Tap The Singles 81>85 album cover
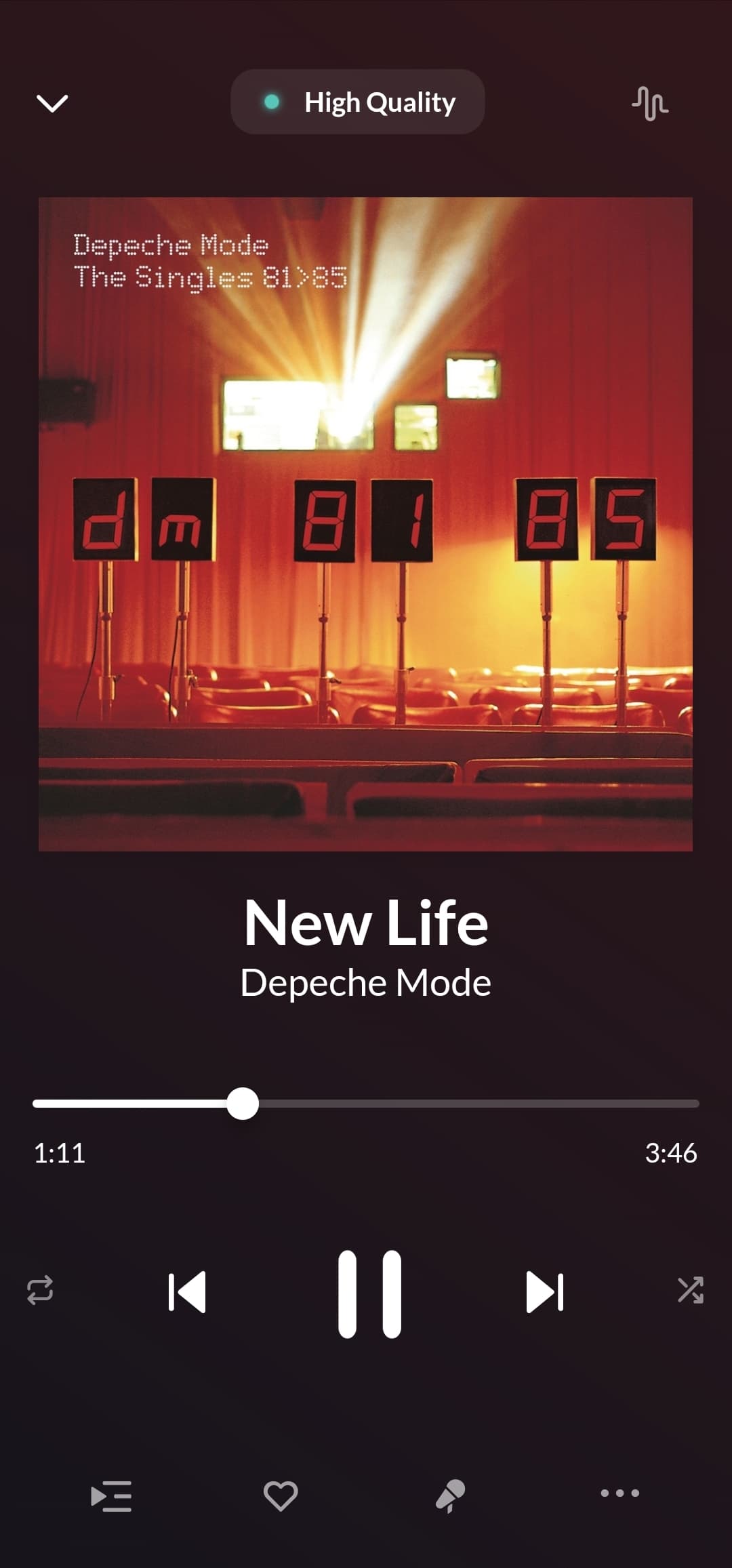 point(365,524)
